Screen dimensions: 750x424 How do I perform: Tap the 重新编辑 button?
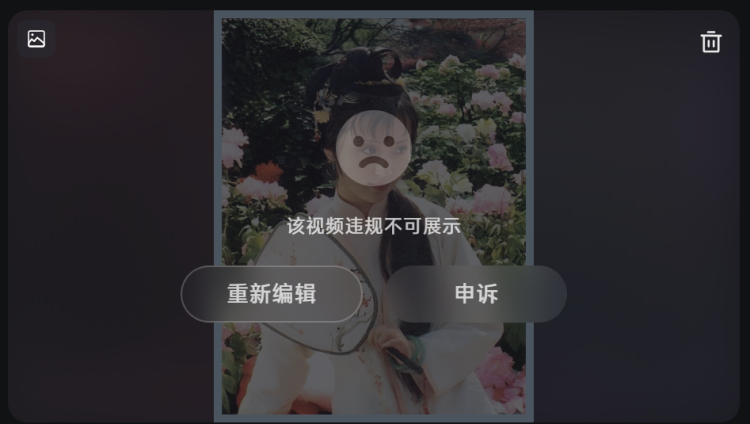tap(271, 294)
